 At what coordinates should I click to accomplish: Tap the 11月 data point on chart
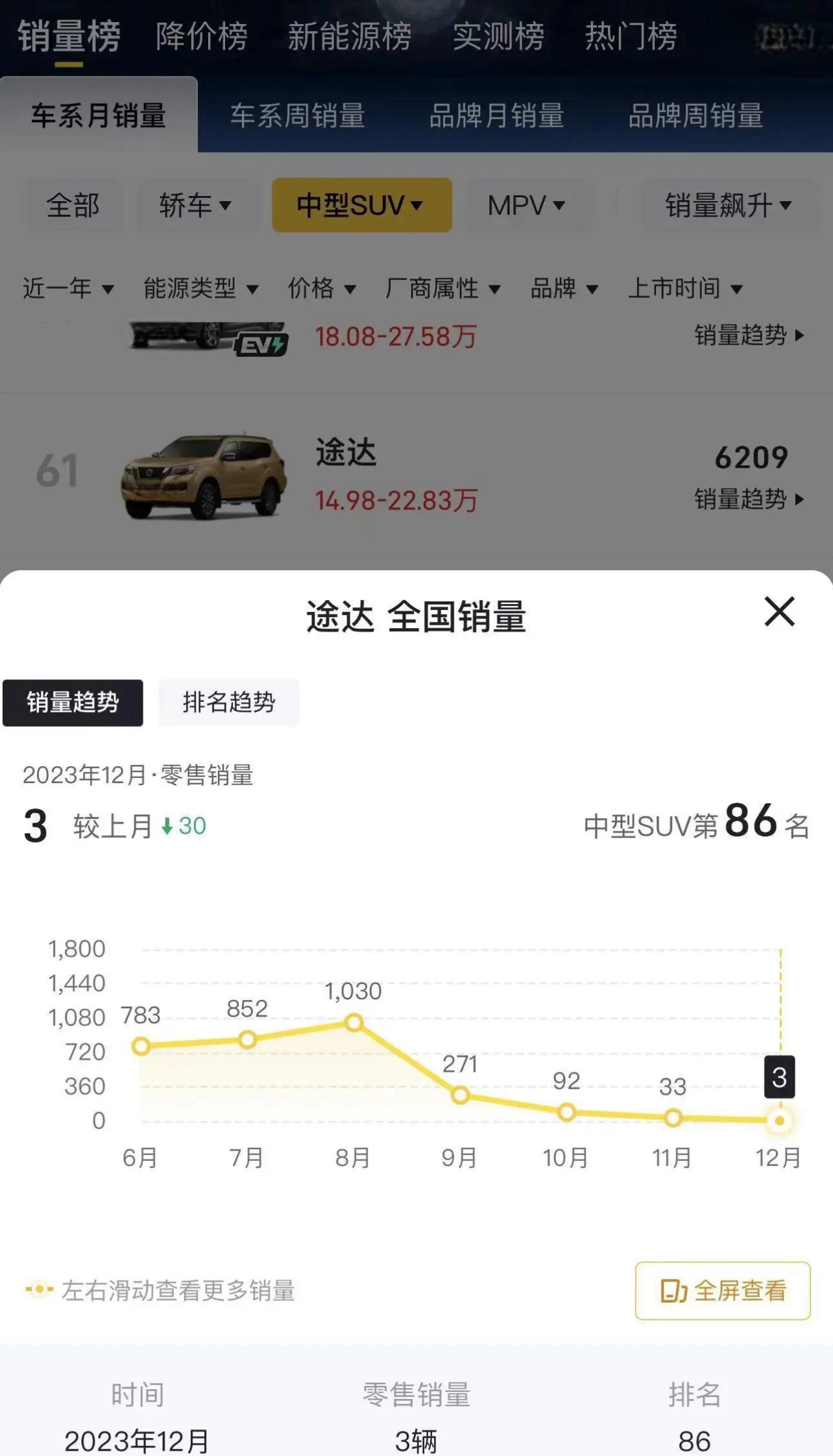coord(673,1117)
